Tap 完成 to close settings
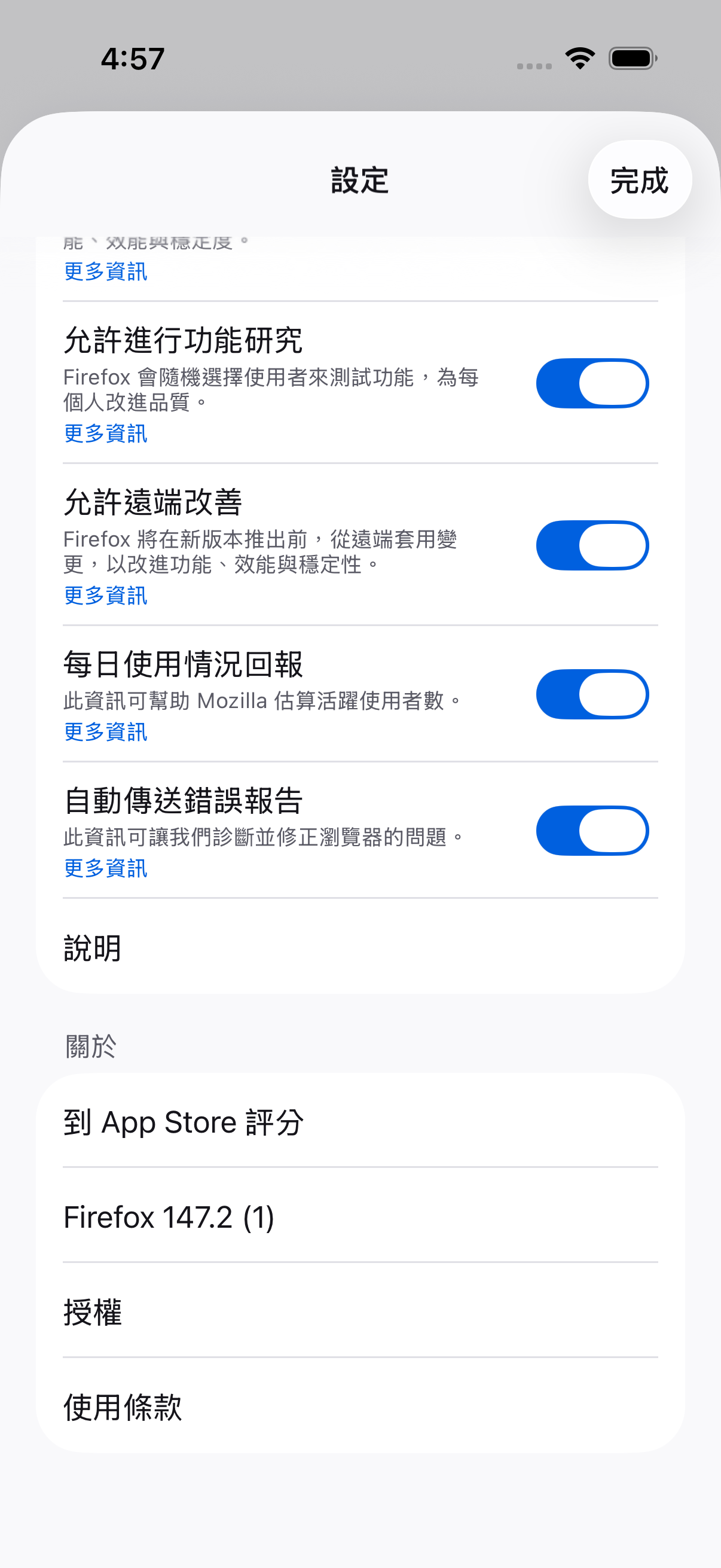Image resolution: width=721 pixels, height=1568 pixels. tap(640, 180)
